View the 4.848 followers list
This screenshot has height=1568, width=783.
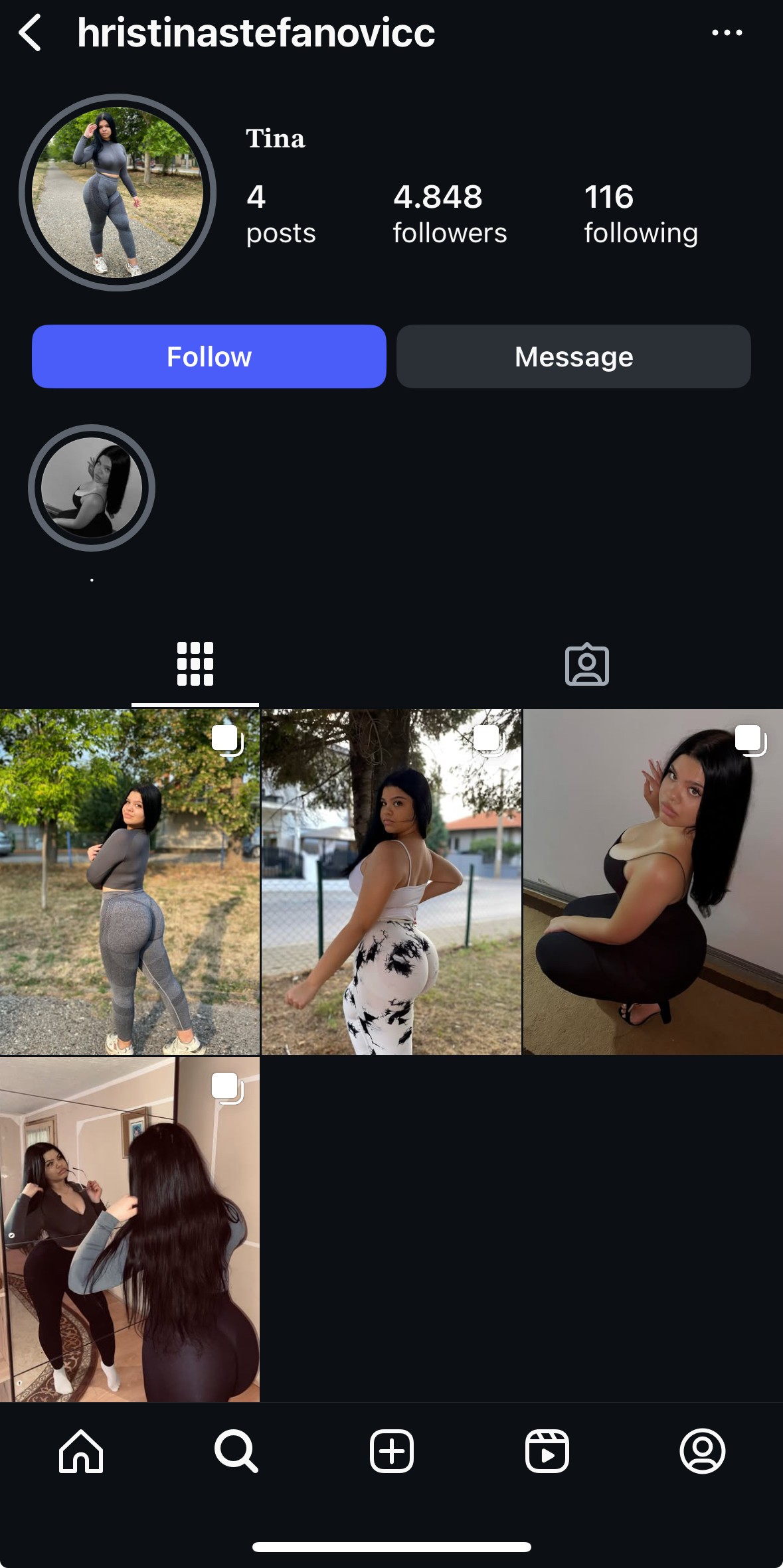click(x=450, y=214)
